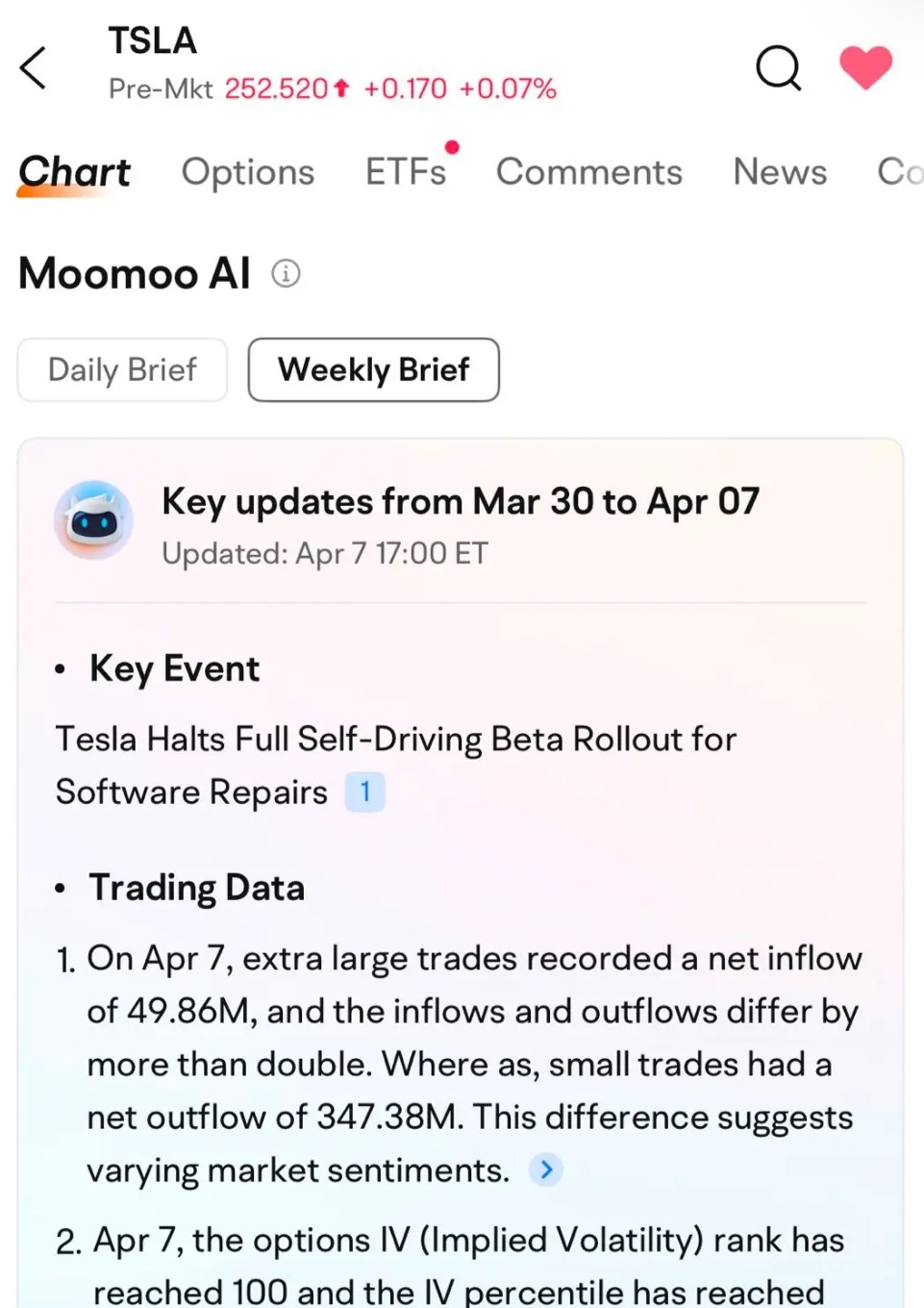The width and height of the screenshot is (924, 1308).
Task: Select the Weekly Brief option
Action: pyautogui.click(x=373, y=369)
